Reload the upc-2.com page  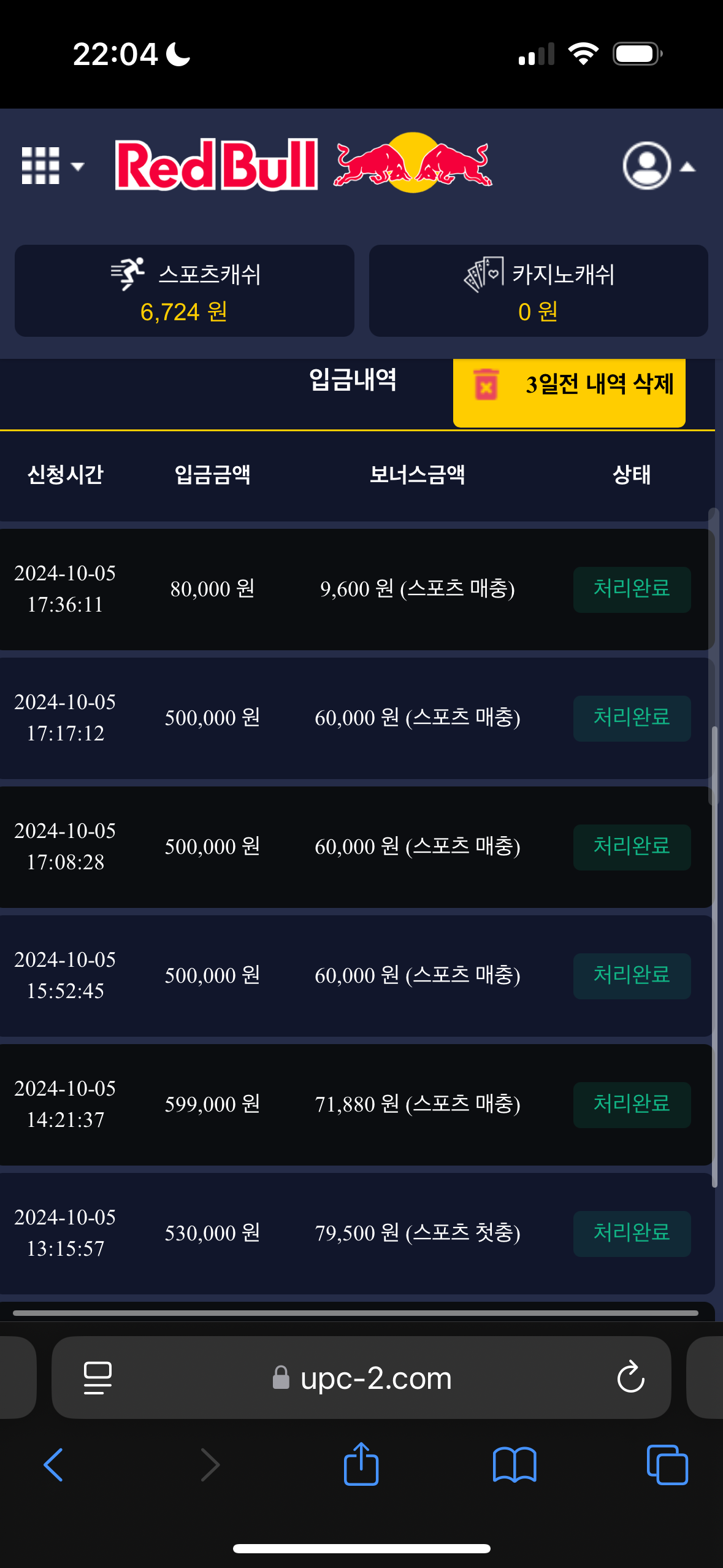click(630, 1377)
